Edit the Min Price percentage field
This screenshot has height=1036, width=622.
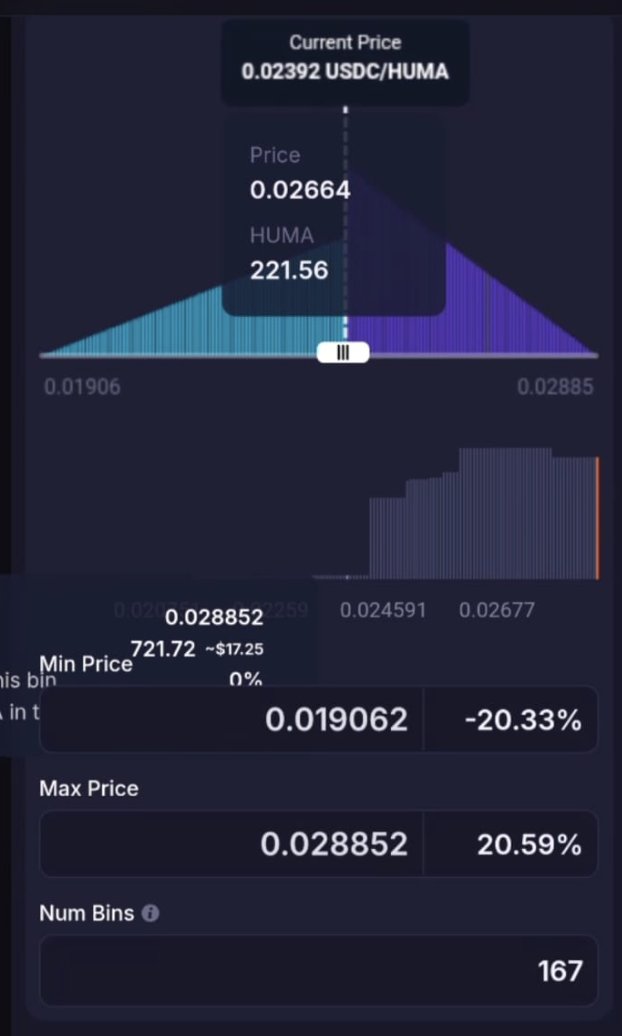click(510, 719)
